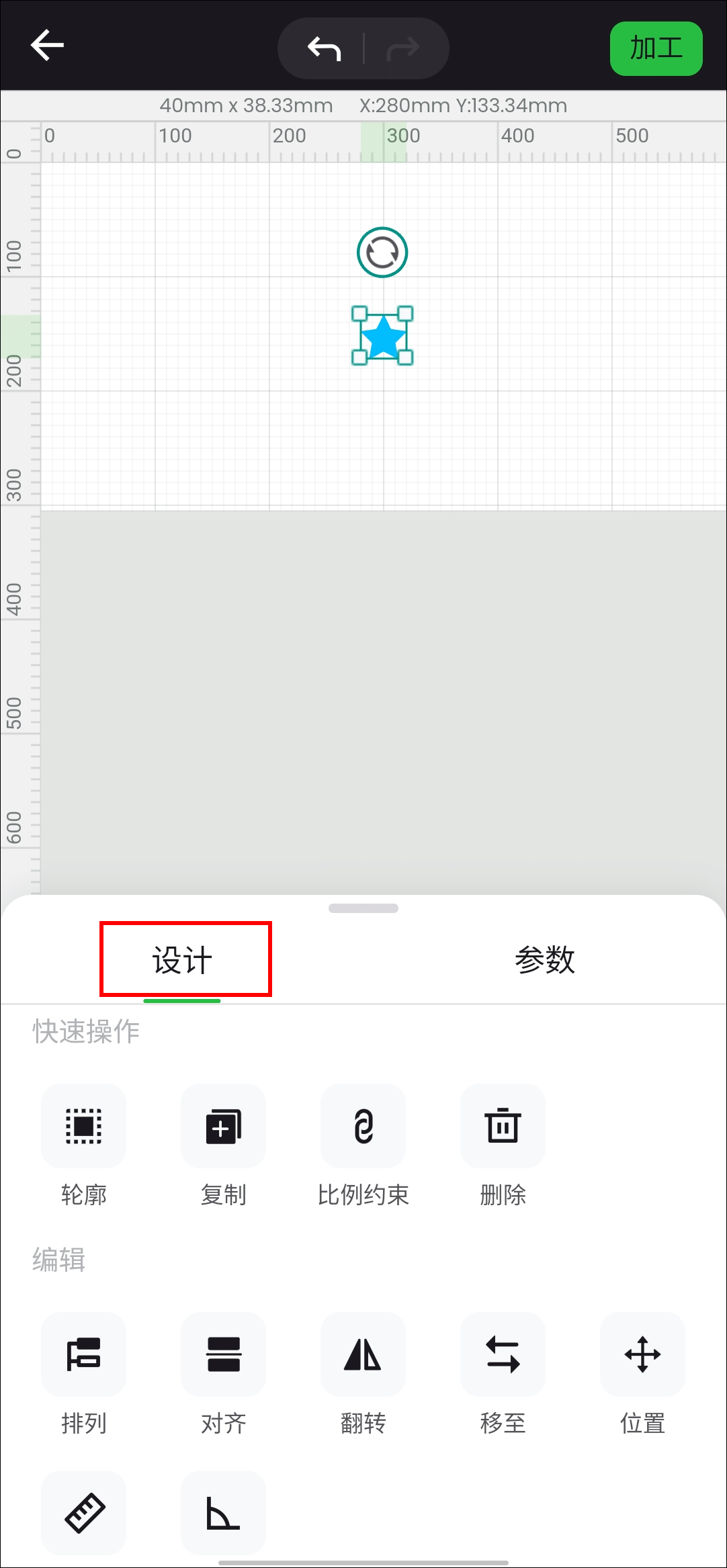
Task: Go back using the top-left arrow
Action: [x=47, y=46]
